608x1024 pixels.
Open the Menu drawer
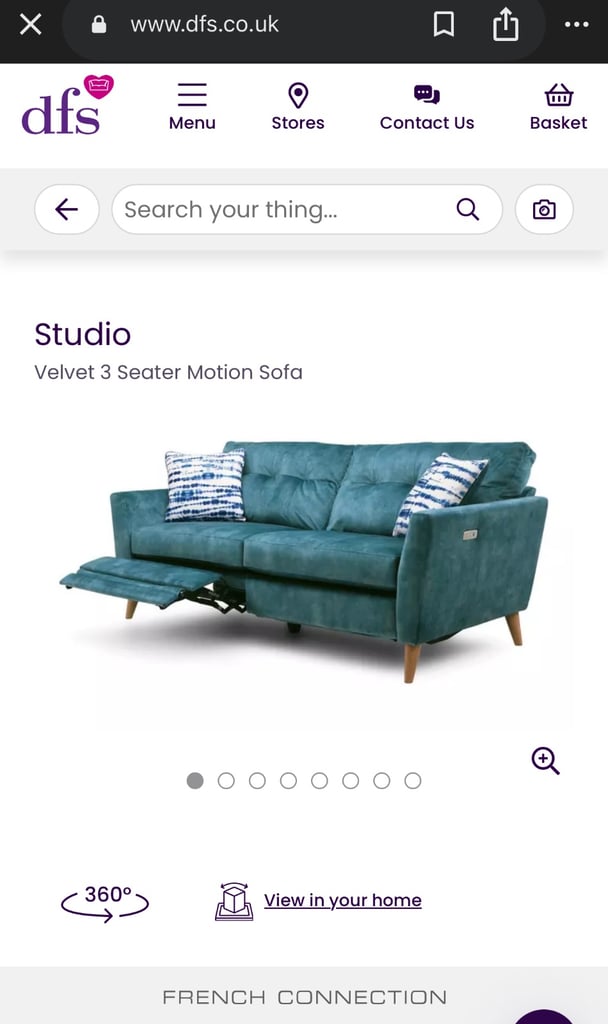[192, 107]
